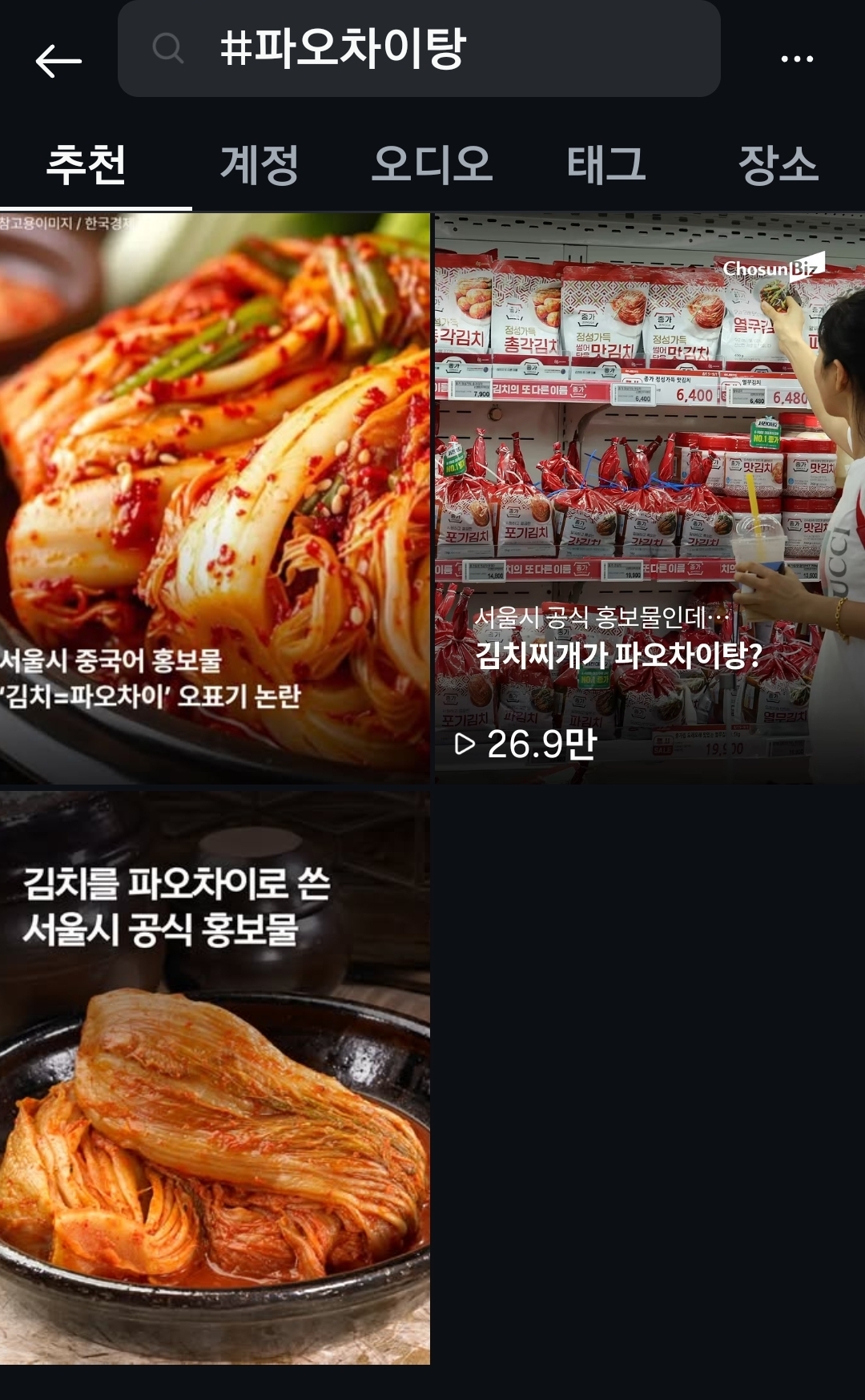Open the three-dot overflow menu

(x=796, y=59)
